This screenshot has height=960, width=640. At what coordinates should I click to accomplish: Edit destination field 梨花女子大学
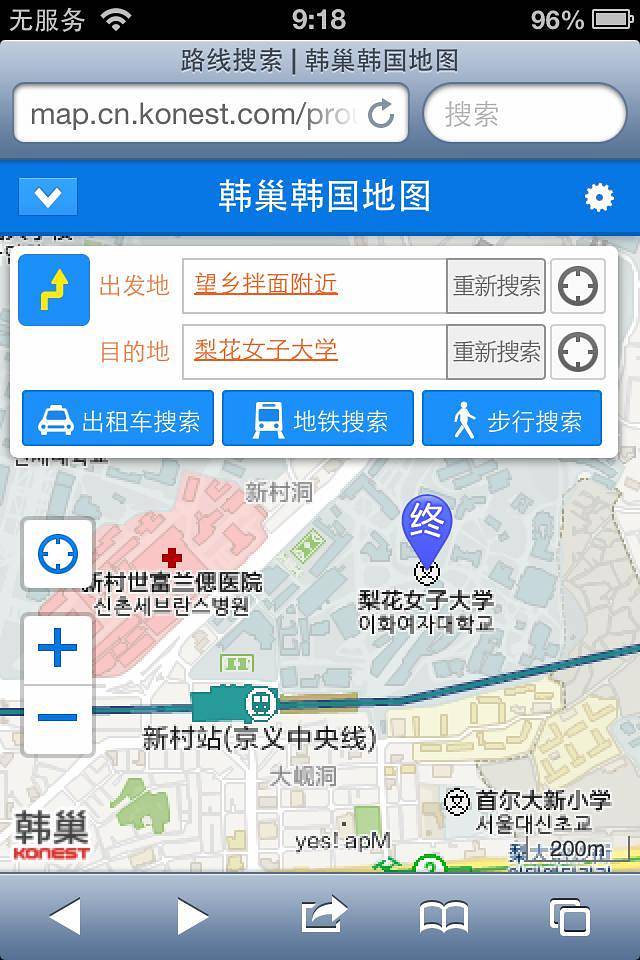point(314,351)
